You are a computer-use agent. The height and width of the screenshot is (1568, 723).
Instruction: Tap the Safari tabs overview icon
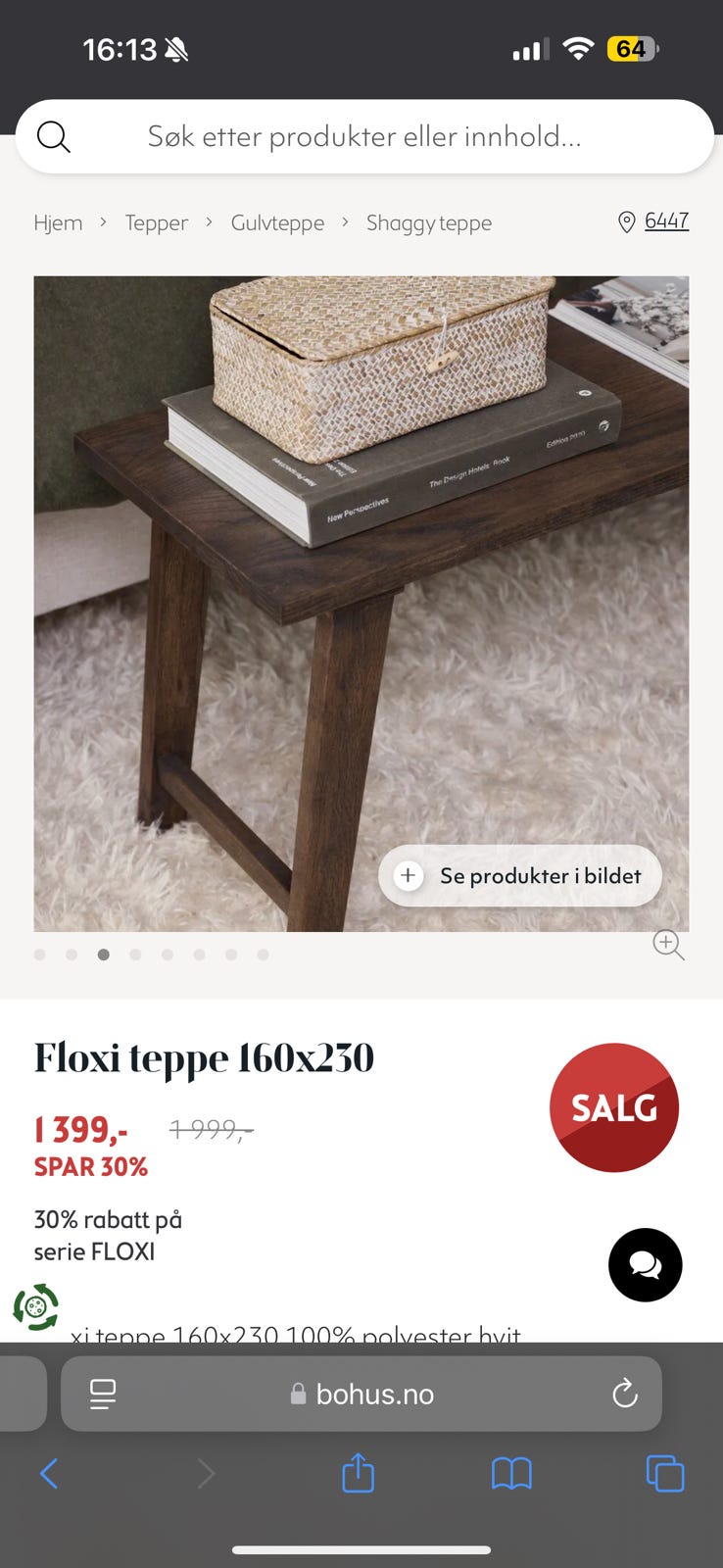point(665,1473)
